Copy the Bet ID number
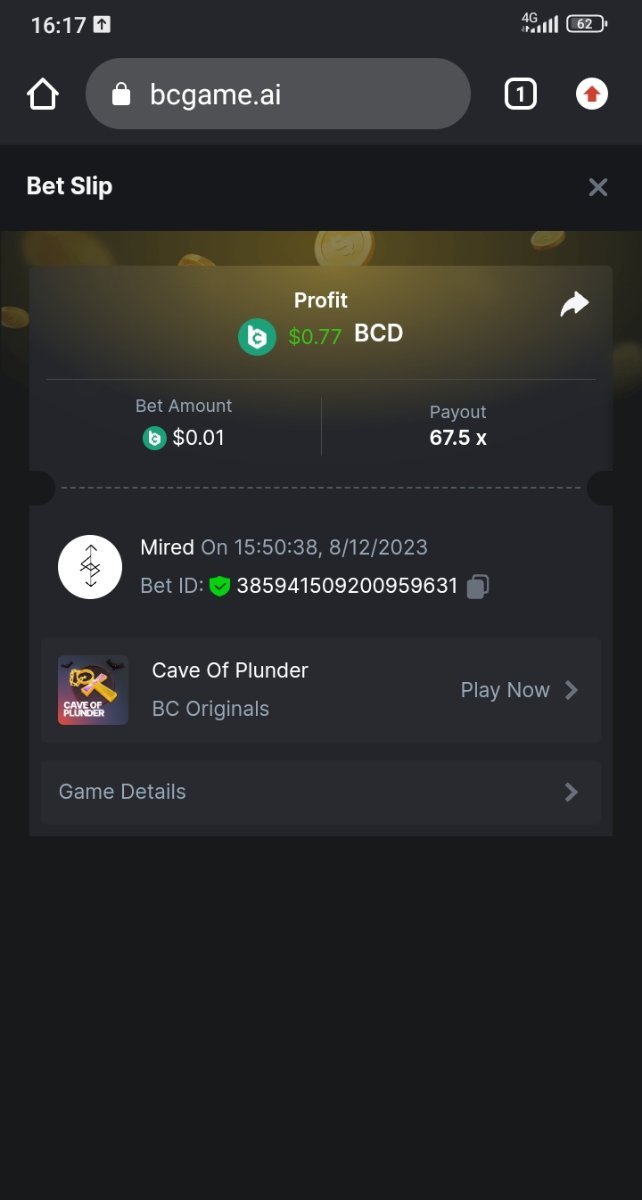642x1200 pixels. tap(478, 586)
